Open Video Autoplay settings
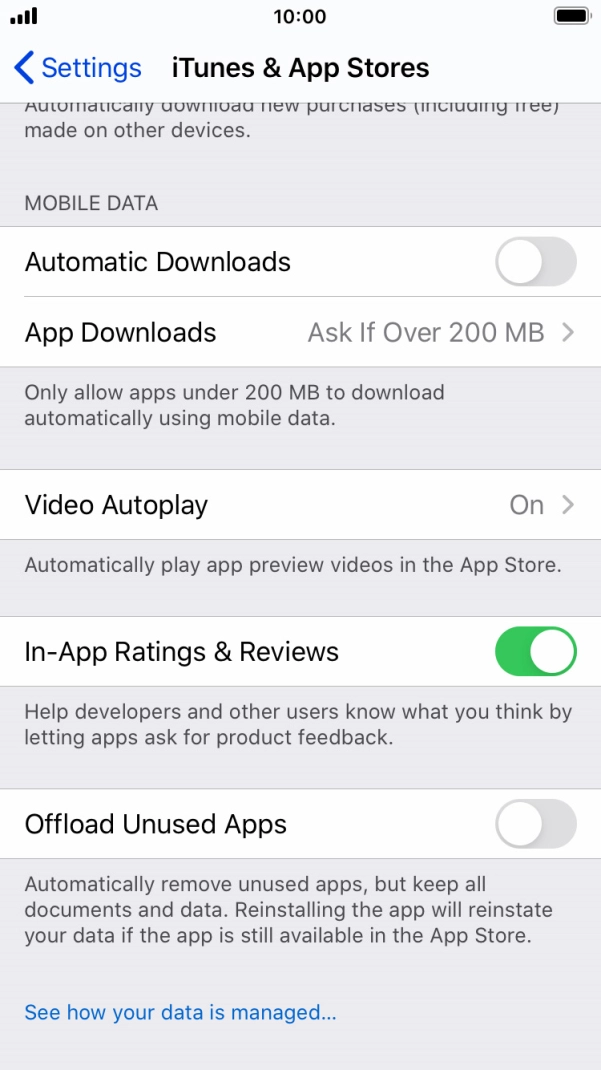601x1070 pixels. pyautogui.click(x=300, y=505)
